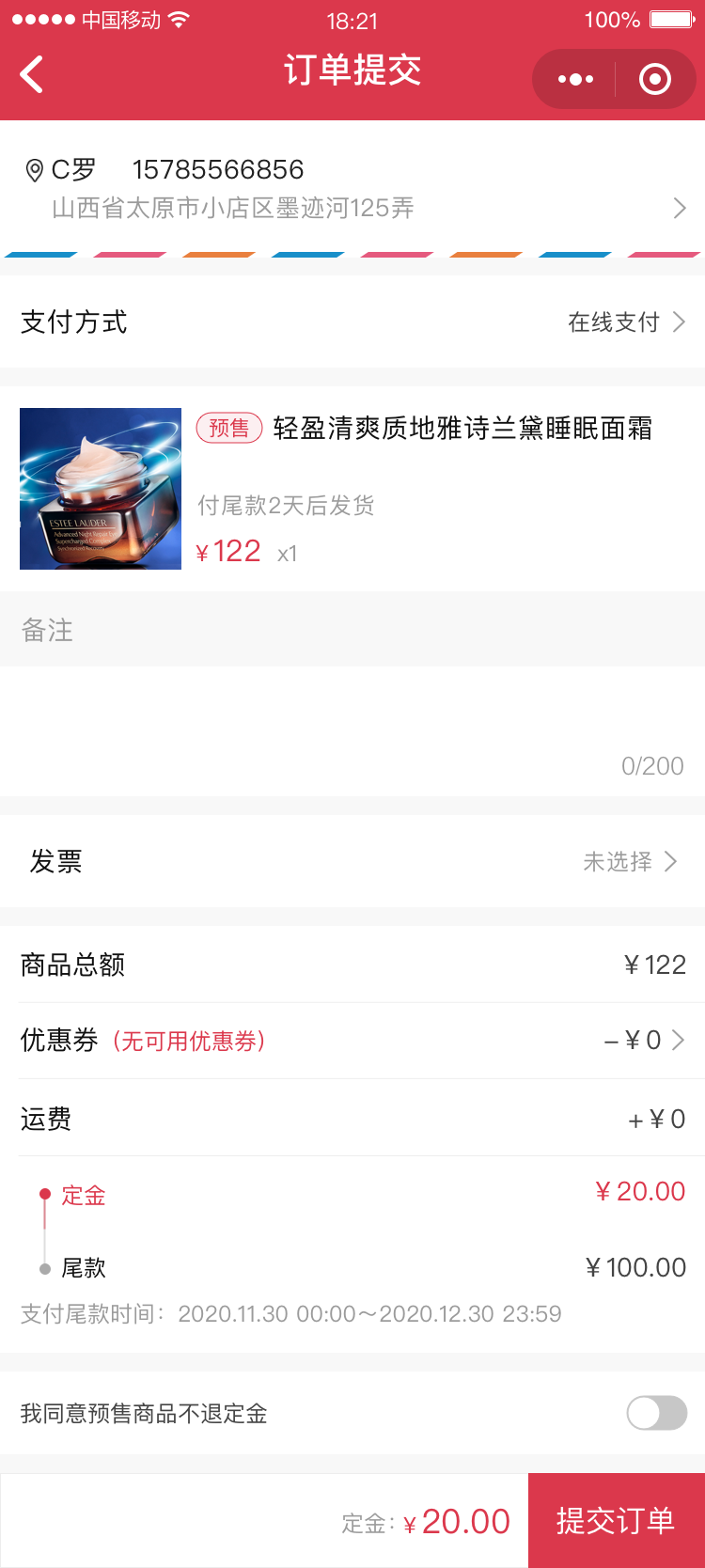Open the 优惠券 coupon row
705x1568 pixels.
[352, 1041]
